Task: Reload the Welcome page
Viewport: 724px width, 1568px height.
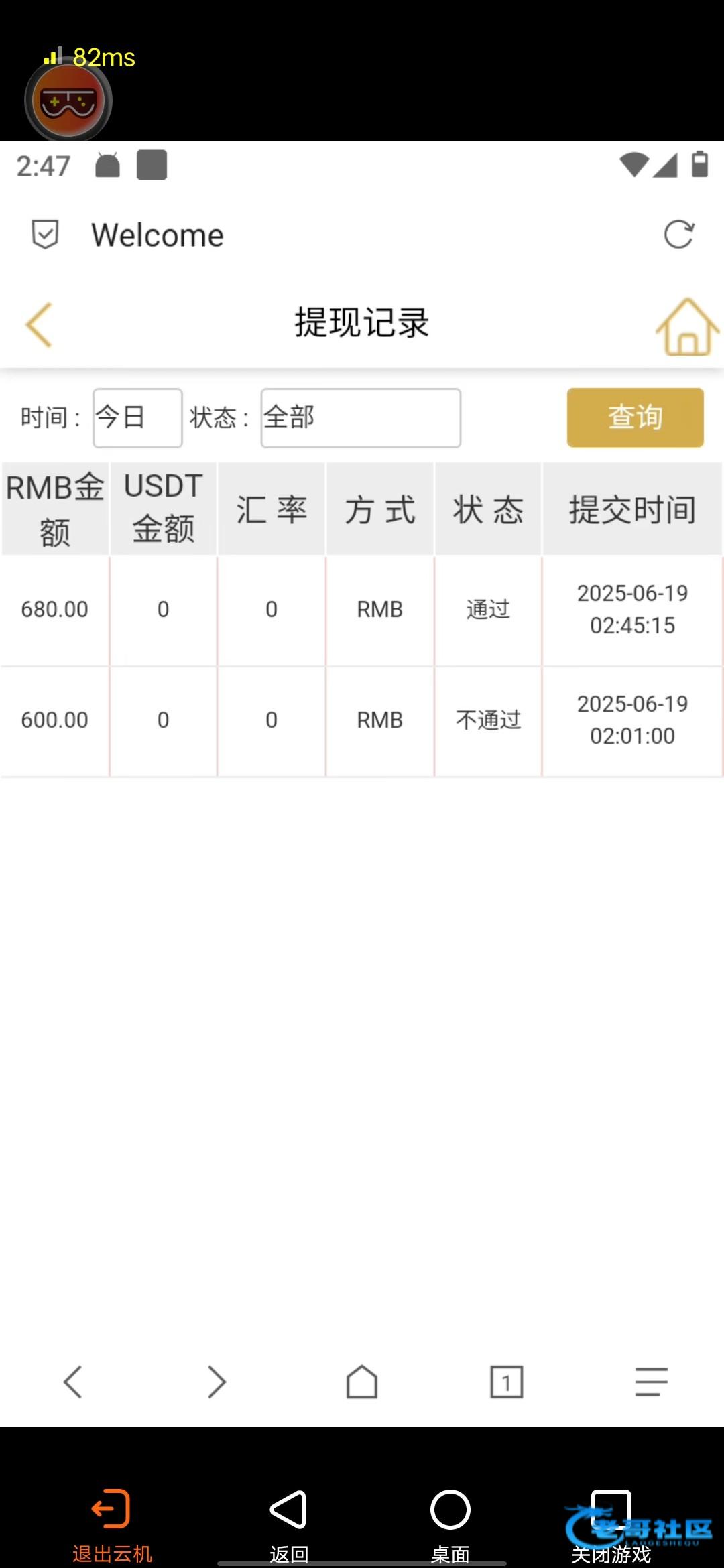Action: tap(678, 235)
